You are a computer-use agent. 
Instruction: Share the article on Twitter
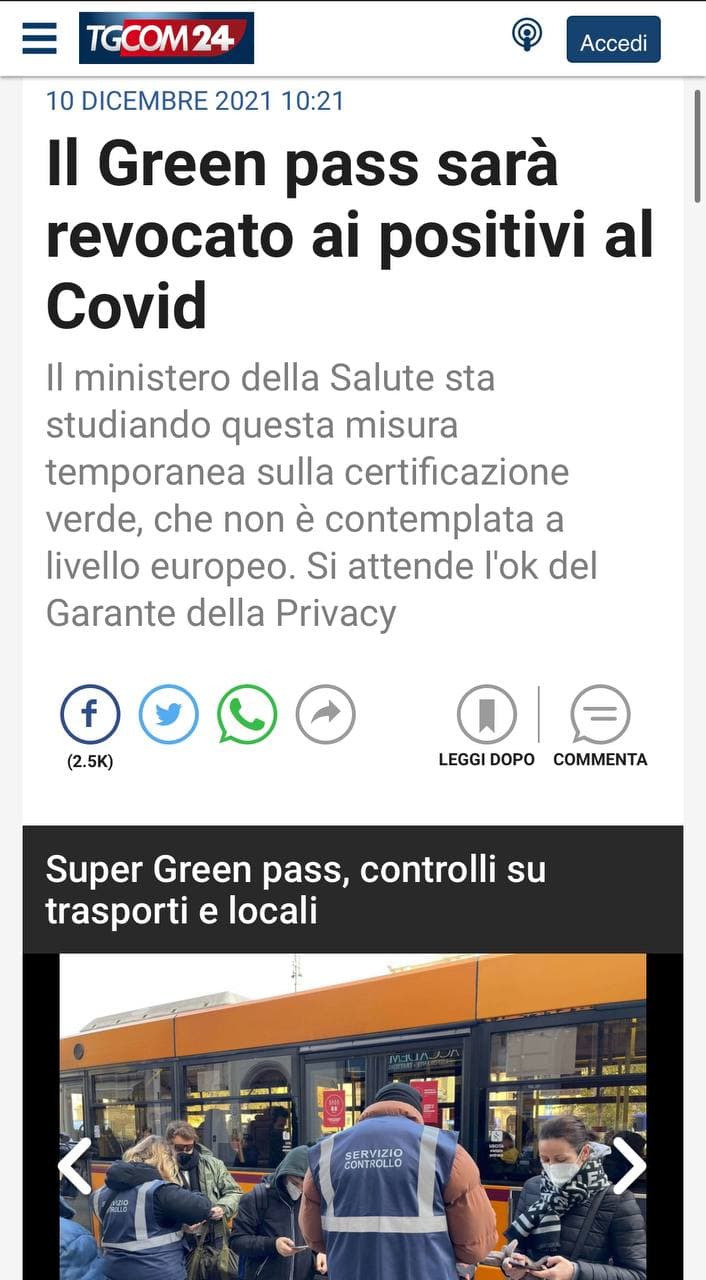(168, 715)
